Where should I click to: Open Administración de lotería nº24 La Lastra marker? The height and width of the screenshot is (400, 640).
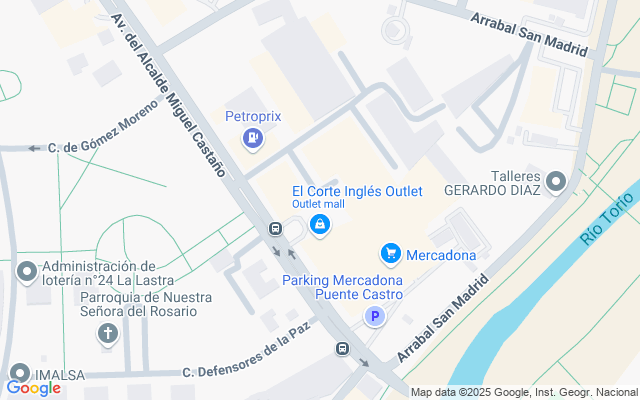pos(27,271)
